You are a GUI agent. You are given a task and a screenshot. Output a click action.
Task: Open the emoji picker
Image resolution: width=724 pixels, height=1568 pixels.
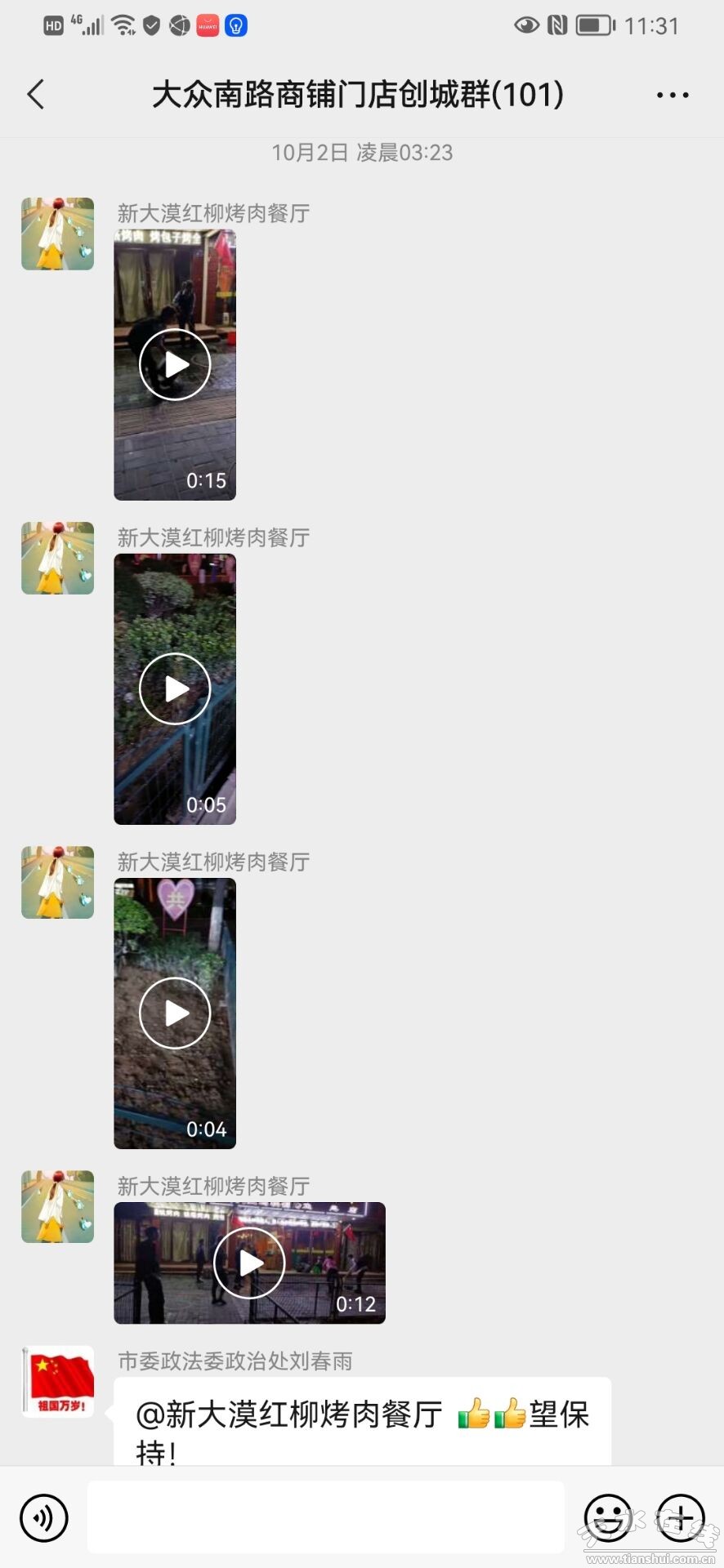(x=608, y=1518)
